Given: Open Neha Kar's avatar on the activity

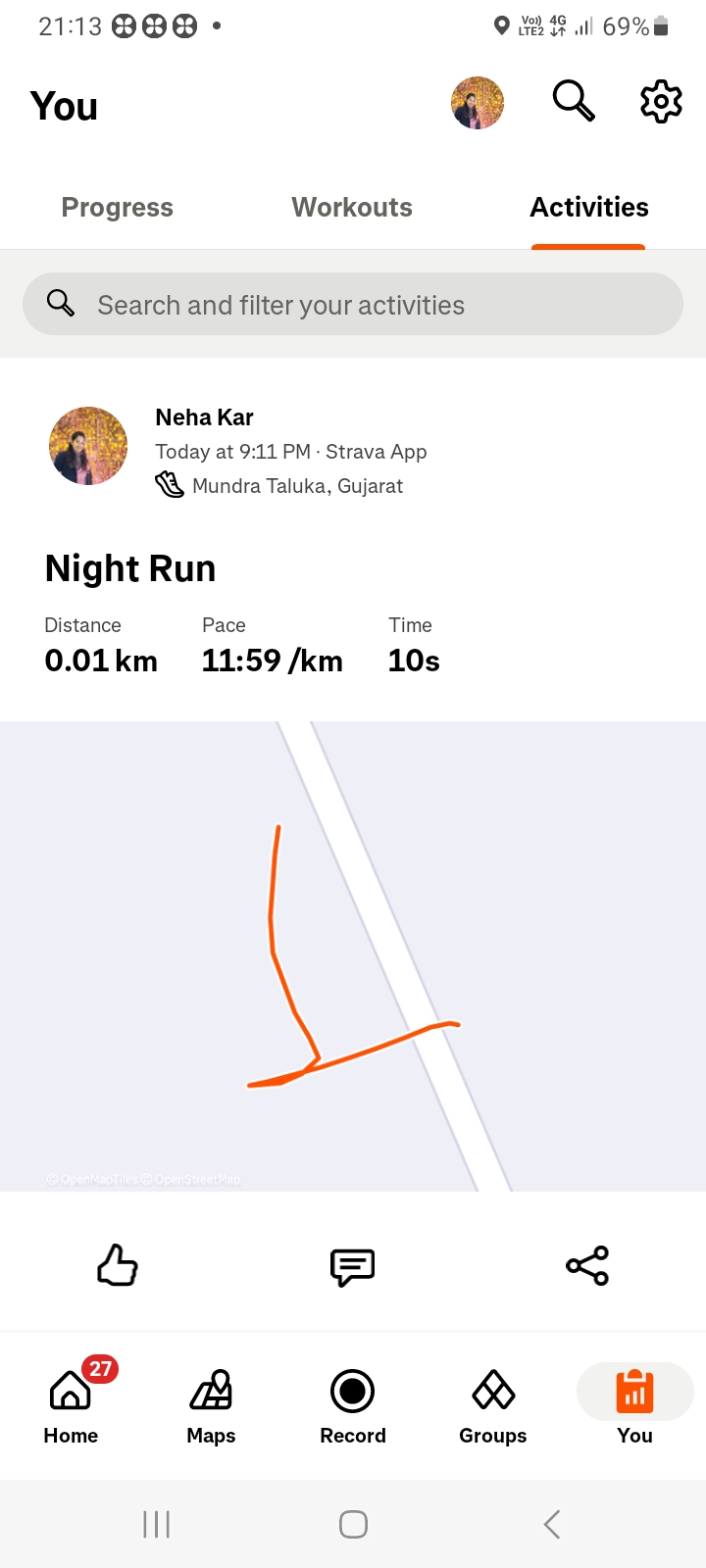Looking at the screenshot, I should click(x=88, y=446).
